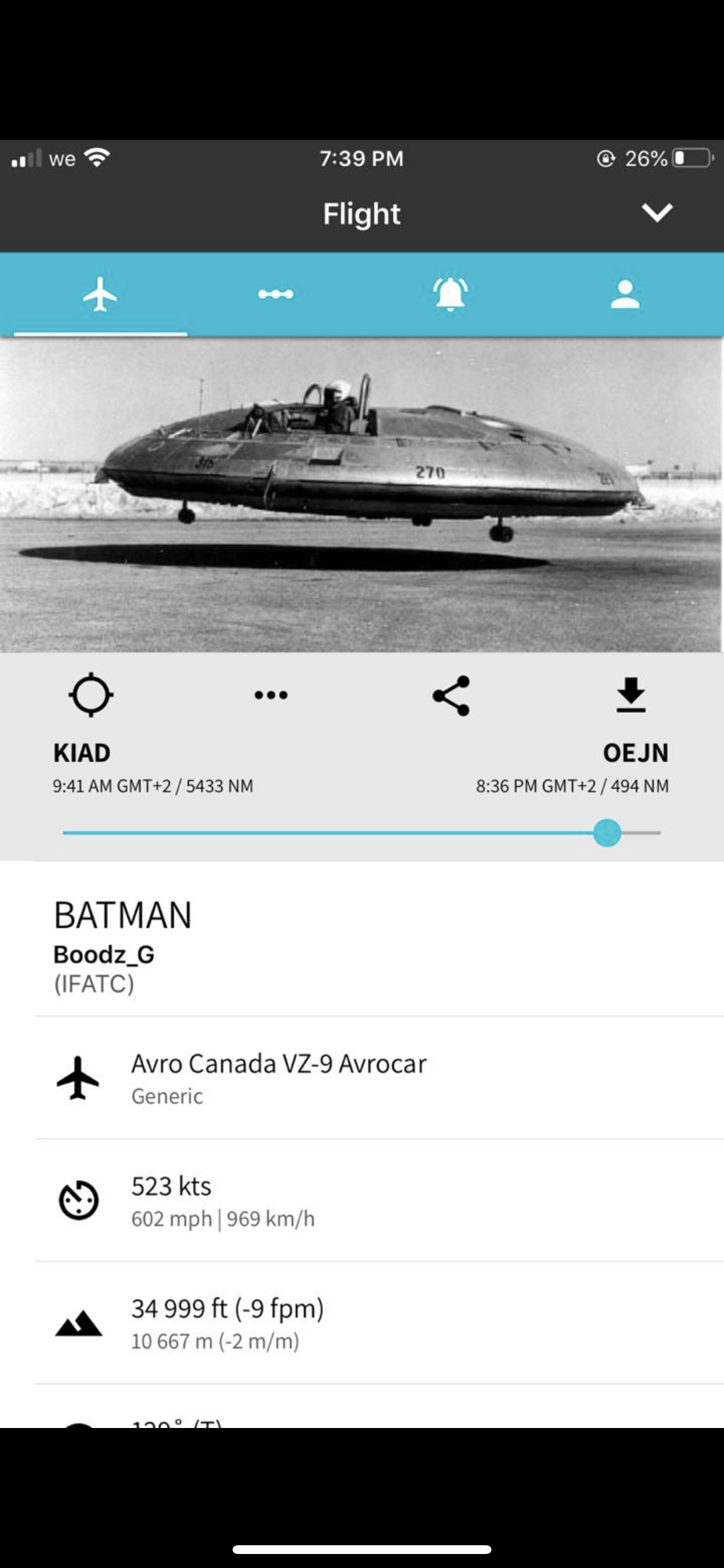Switch to the flight route tab
This screenshot has width=724, height=1568.
275,294
